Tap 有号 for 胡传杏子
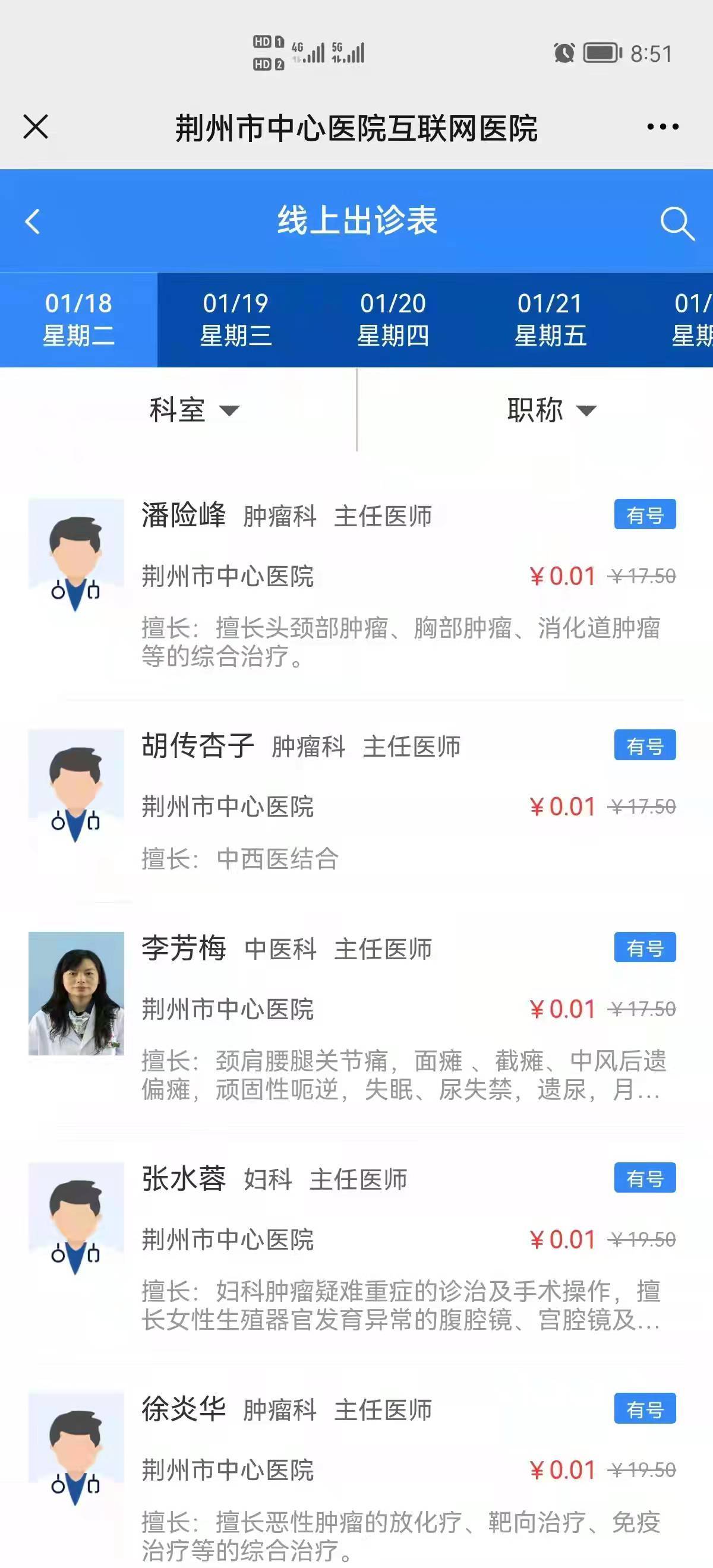Image resolution: width=713 pixels, height=1568 pixels. pyautogui.click(x=644, y=745)
